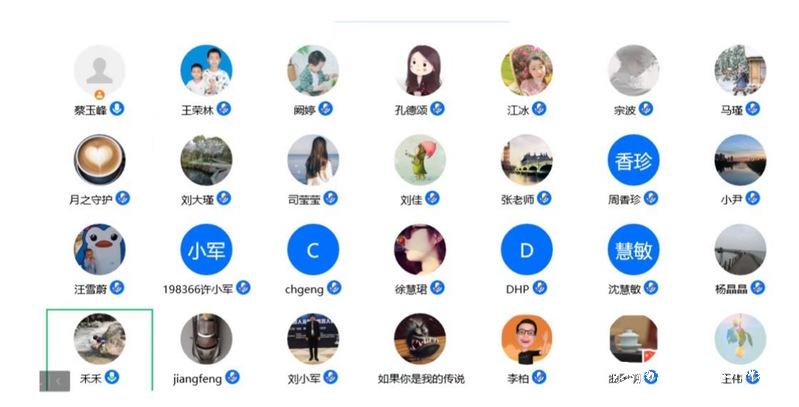The width and height of the screenshot is (799, 407).
Task: Select 张老师's tile
Action: pyautogui.click(x=526, y=160)
